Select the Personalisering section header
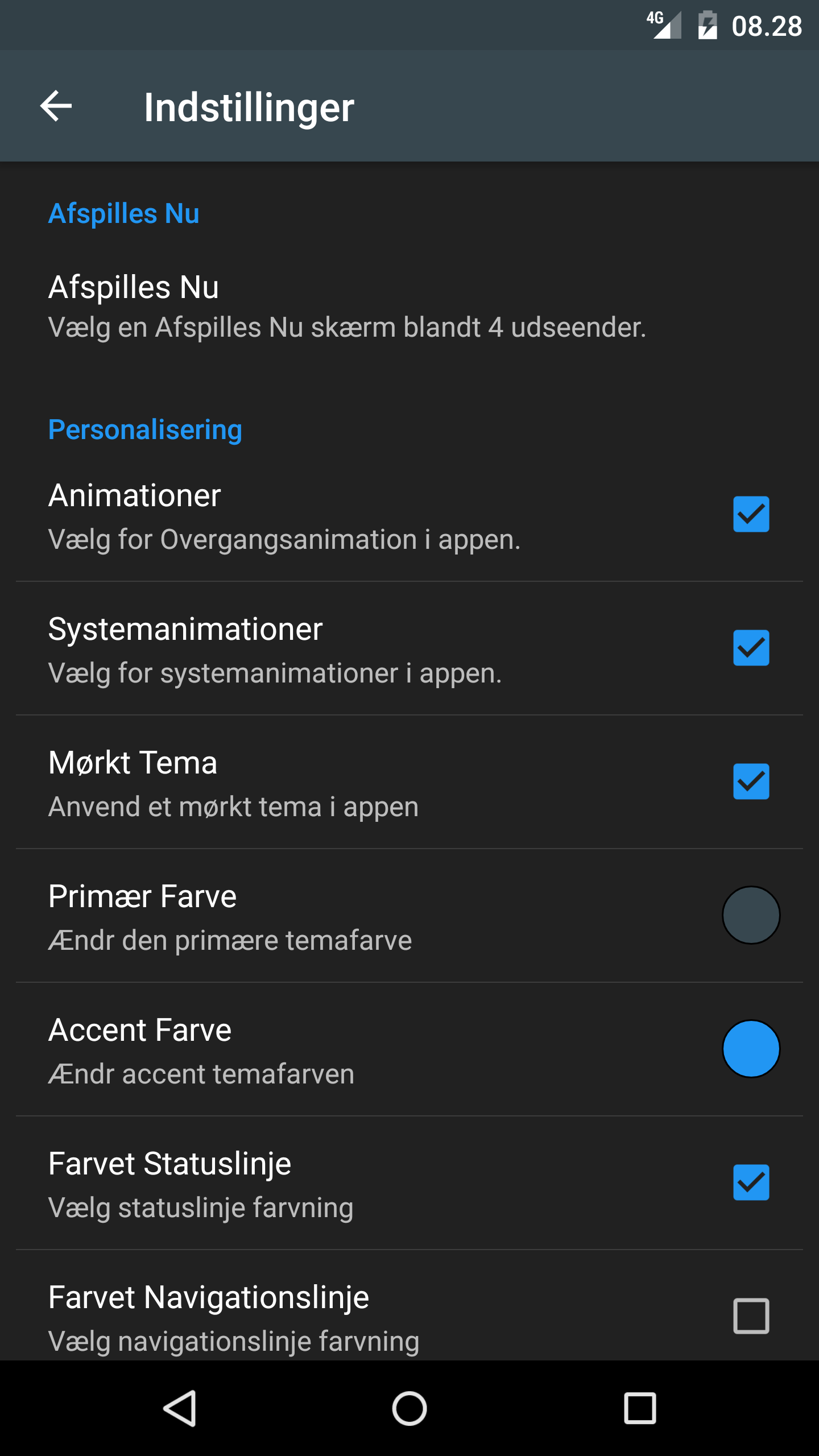 pos(145,431)
